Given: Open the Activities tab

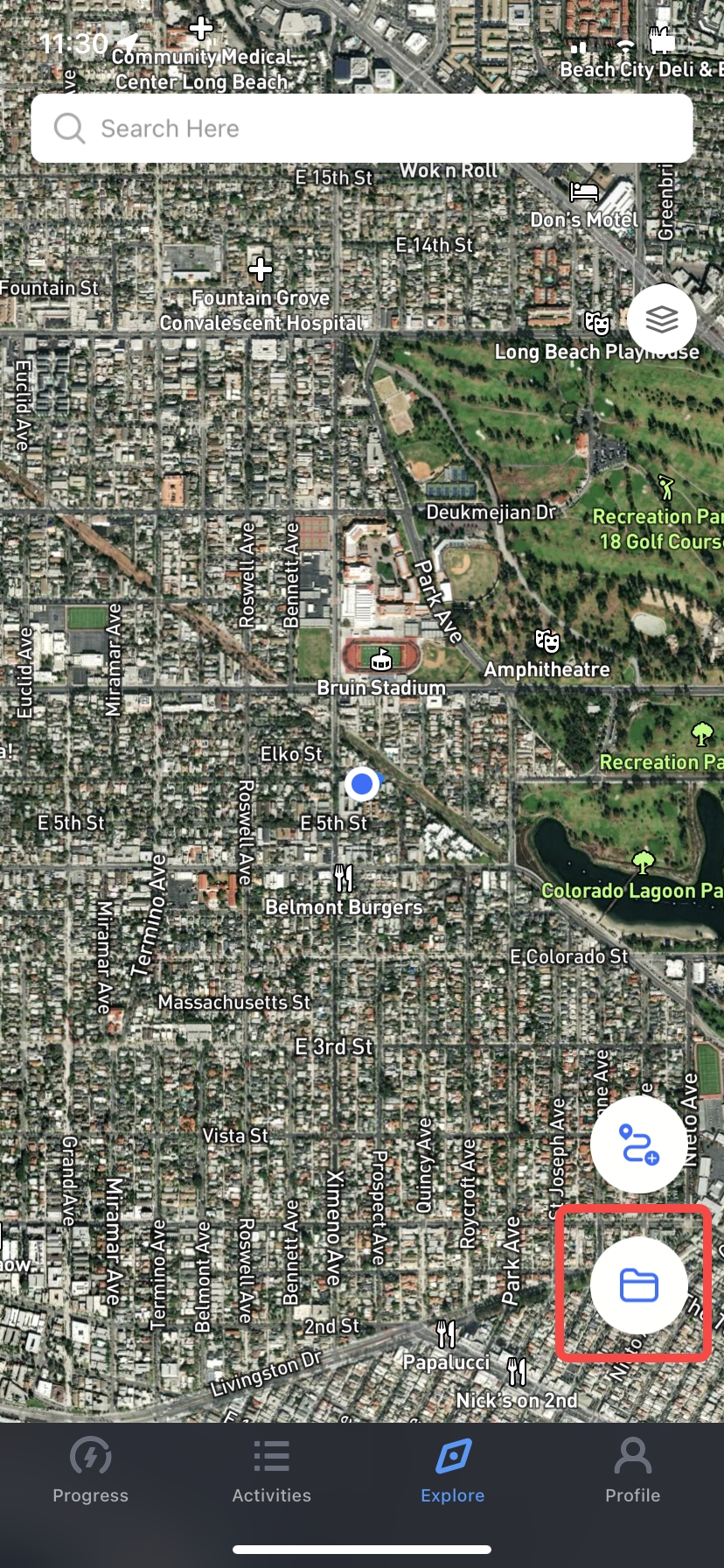Looking at the screenshot, I should [271, 1471].
